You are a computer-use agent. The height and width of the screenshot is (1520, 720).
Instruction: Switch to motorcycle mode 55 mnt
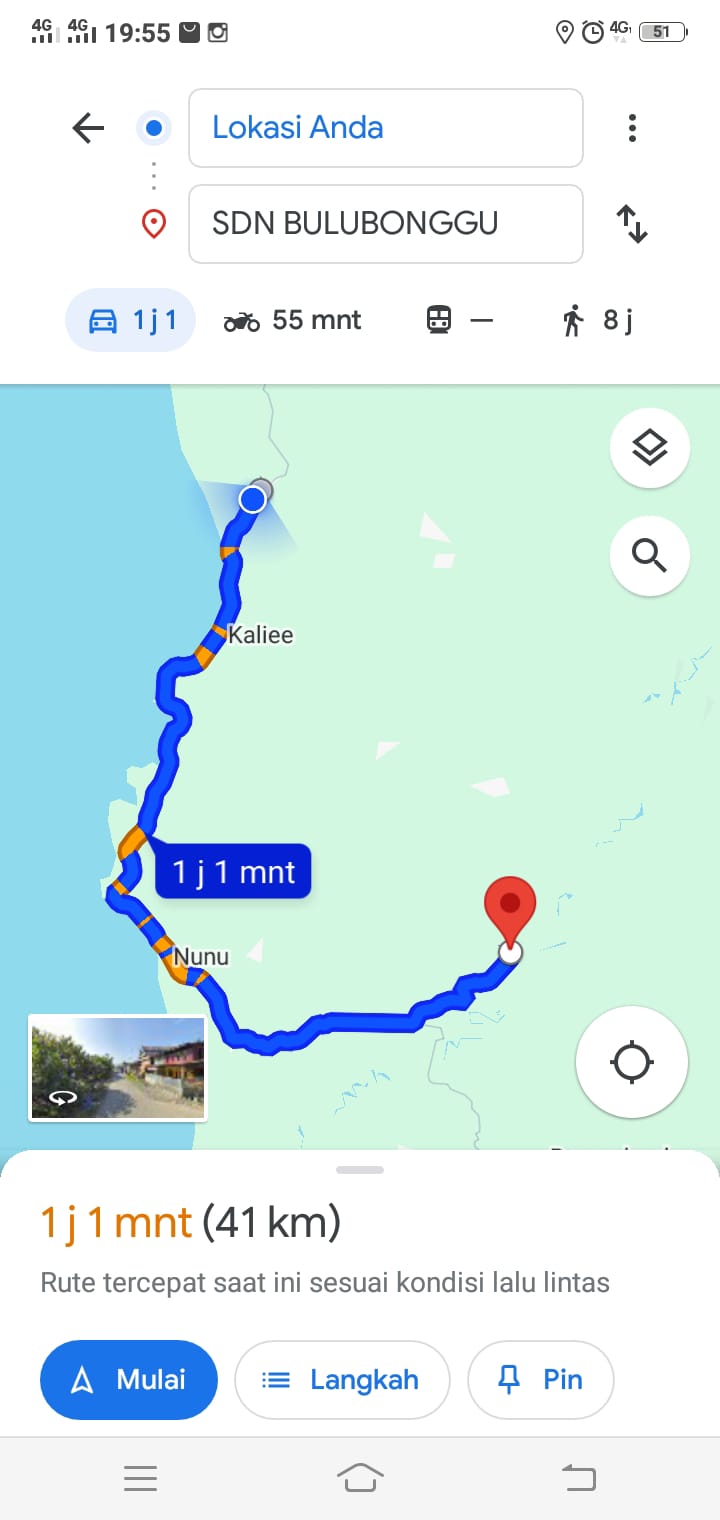tap(292, 320)
